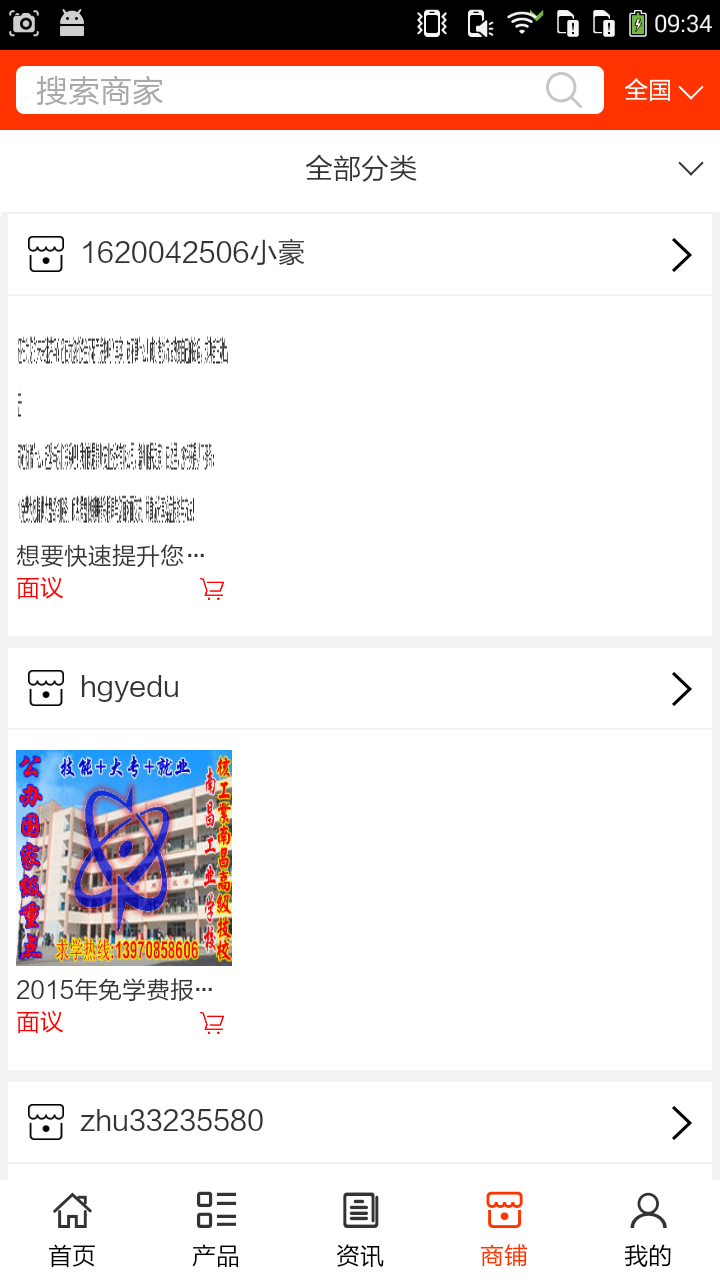Select the 商铺 shops tab
The height and width of the screenshot is (1280, 720).
(504, 1230)
